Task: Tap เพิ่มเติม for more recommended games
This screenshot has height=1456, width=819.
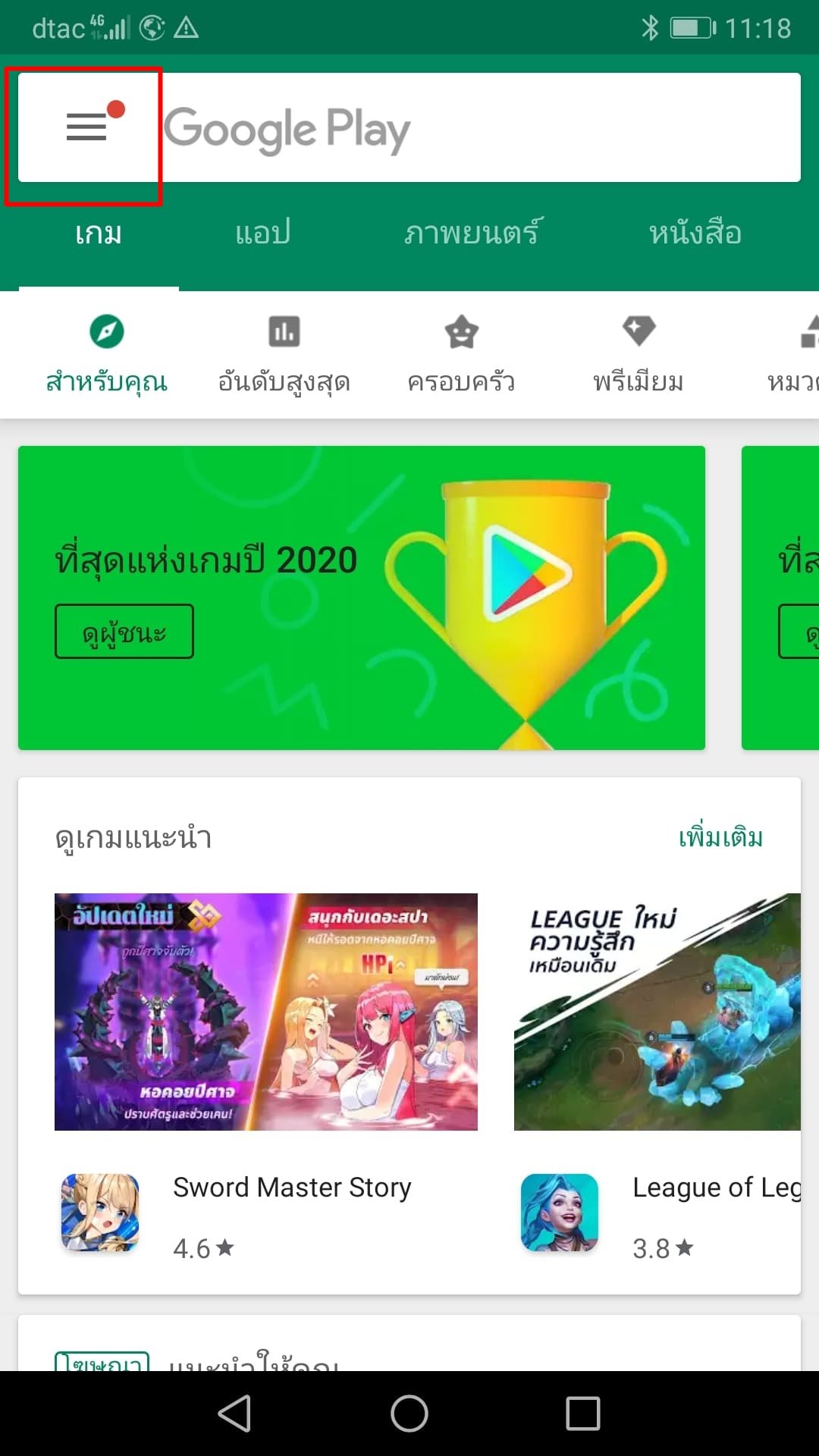Action: [x=720, y=837]
